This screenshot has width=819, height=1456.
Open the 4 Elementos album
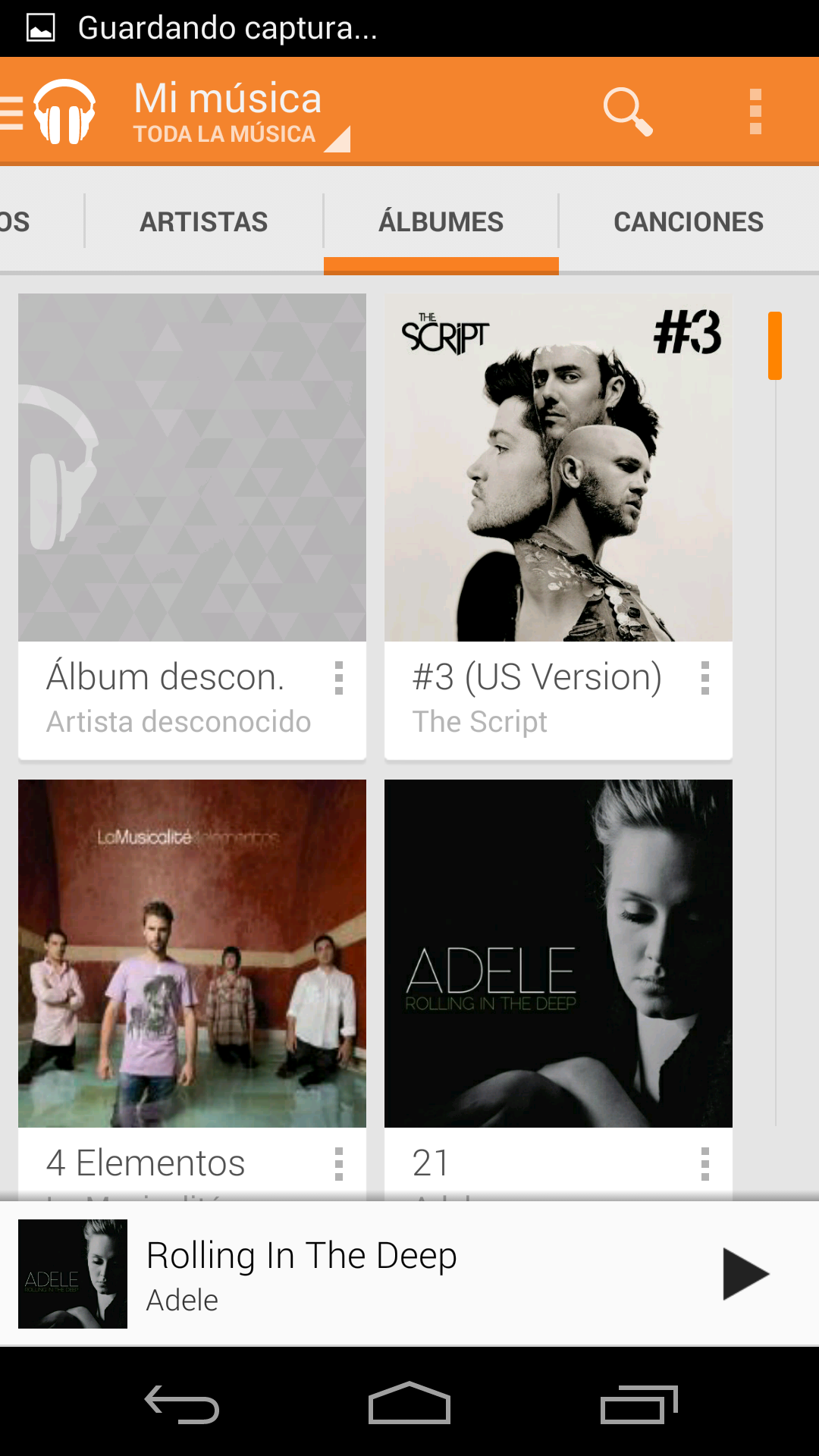192,953
